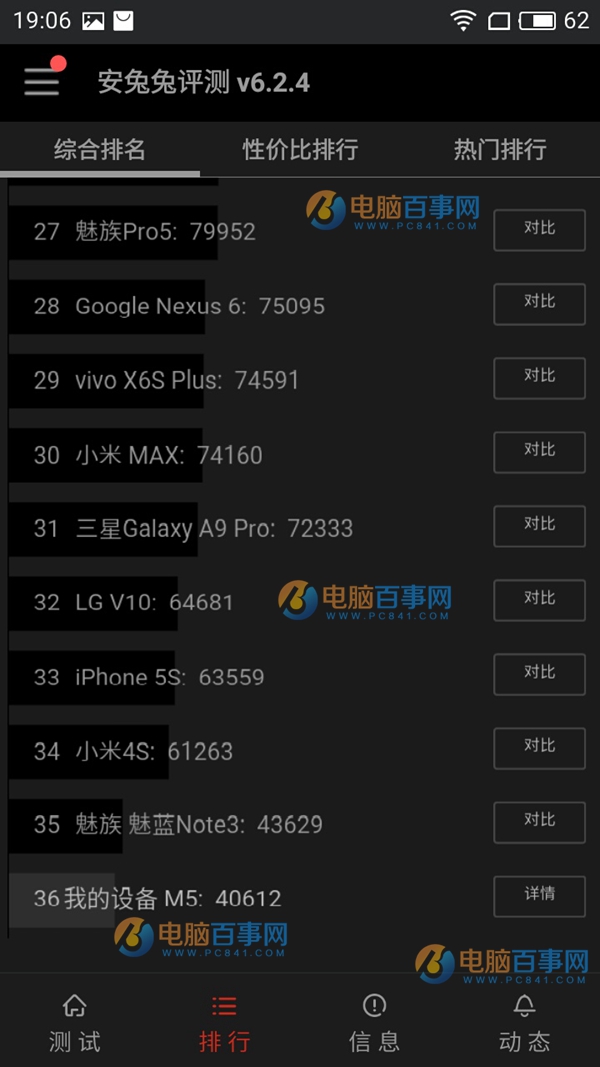This screenshot has width=600, height=1067.
Task: Tap 对比 for 魅蓝Note3
Action: (539, 822)
